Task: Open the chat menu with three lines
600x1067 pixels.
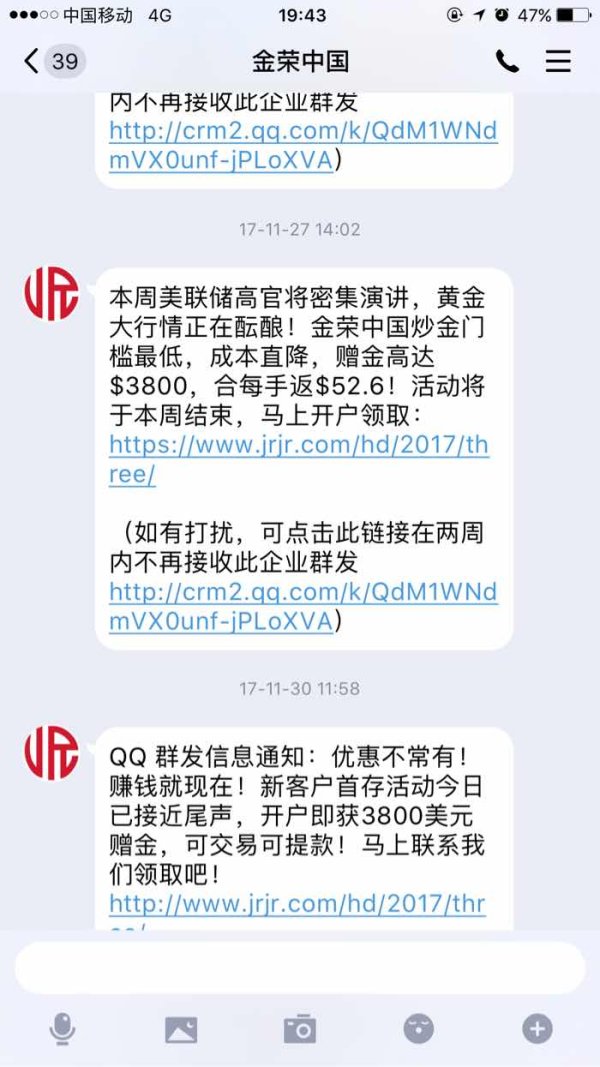Action: tap(558, 62)
